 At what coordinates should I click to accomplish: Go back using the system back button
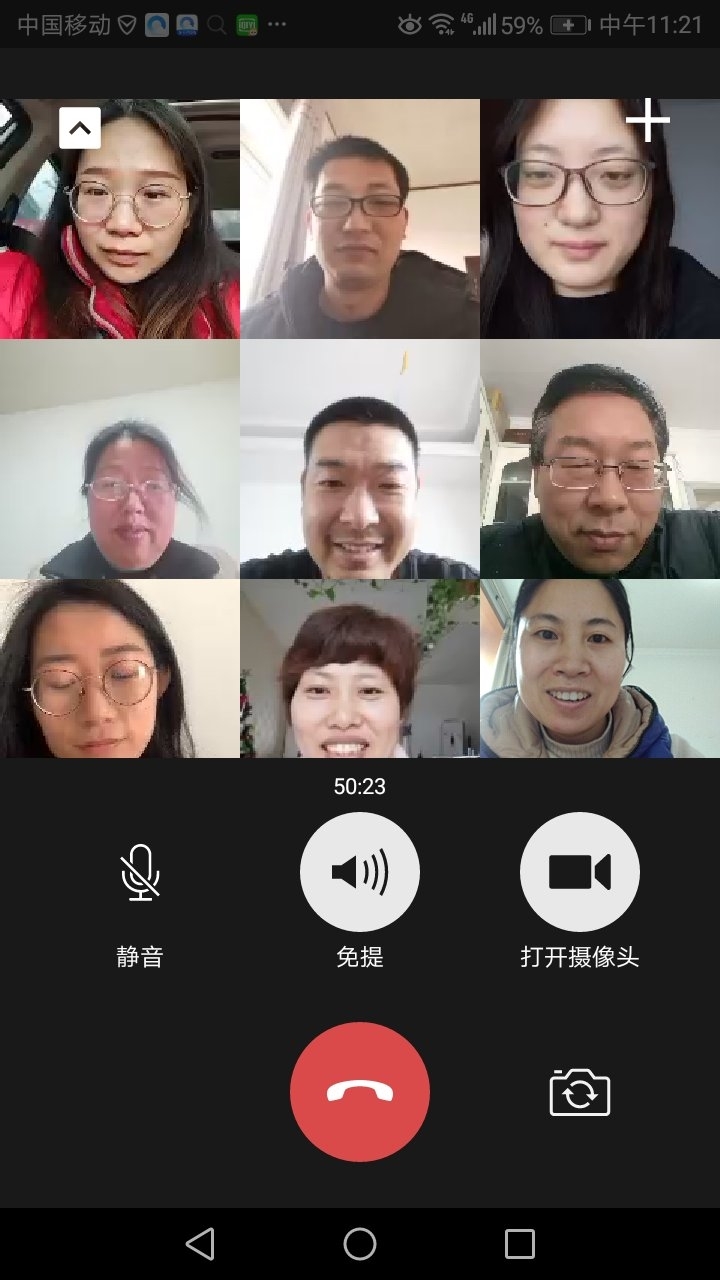[x=200, y=1244]
